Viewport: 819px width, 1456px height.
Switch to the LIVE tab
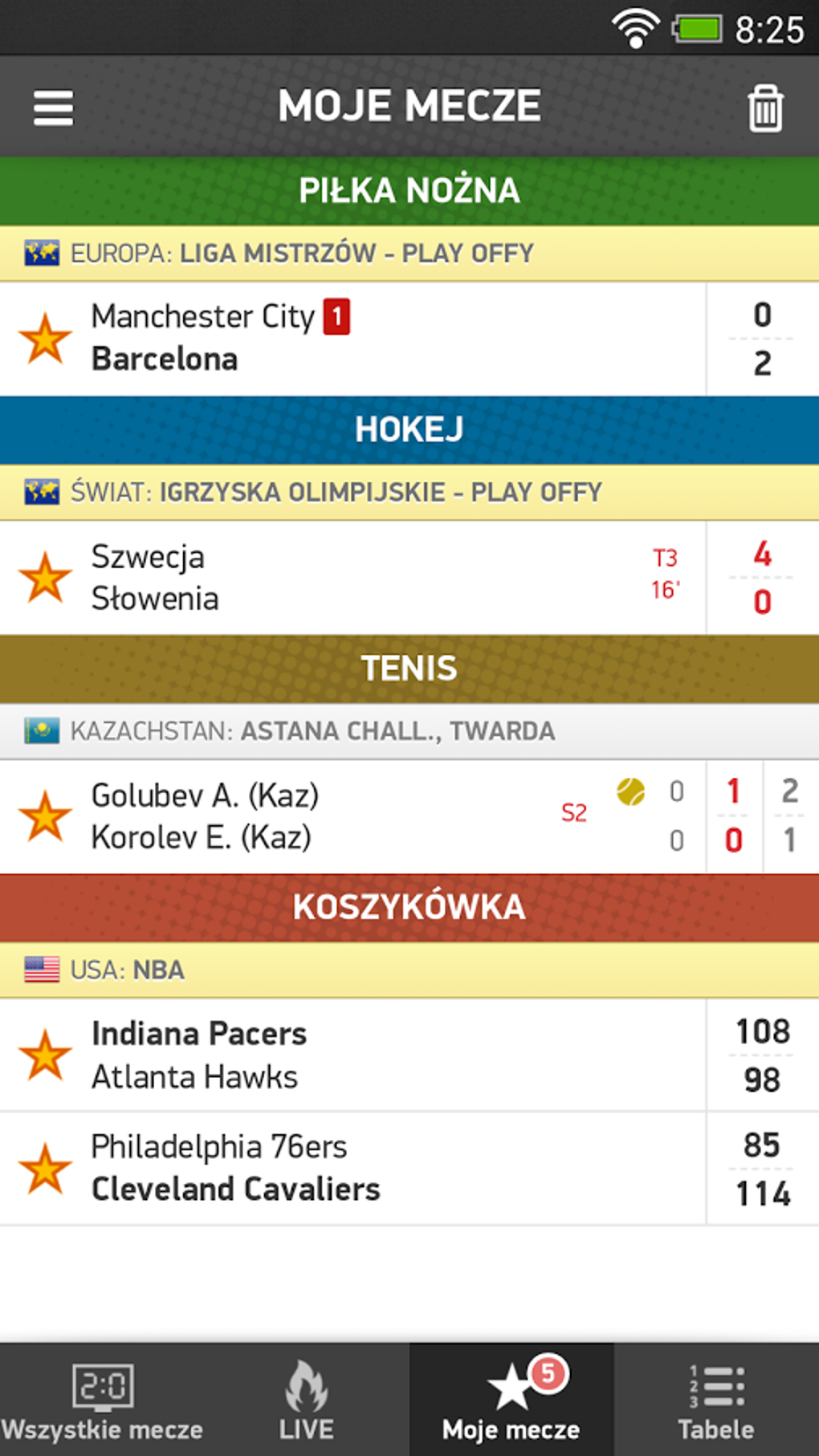pyautogui.click(x=307, y=1400)
